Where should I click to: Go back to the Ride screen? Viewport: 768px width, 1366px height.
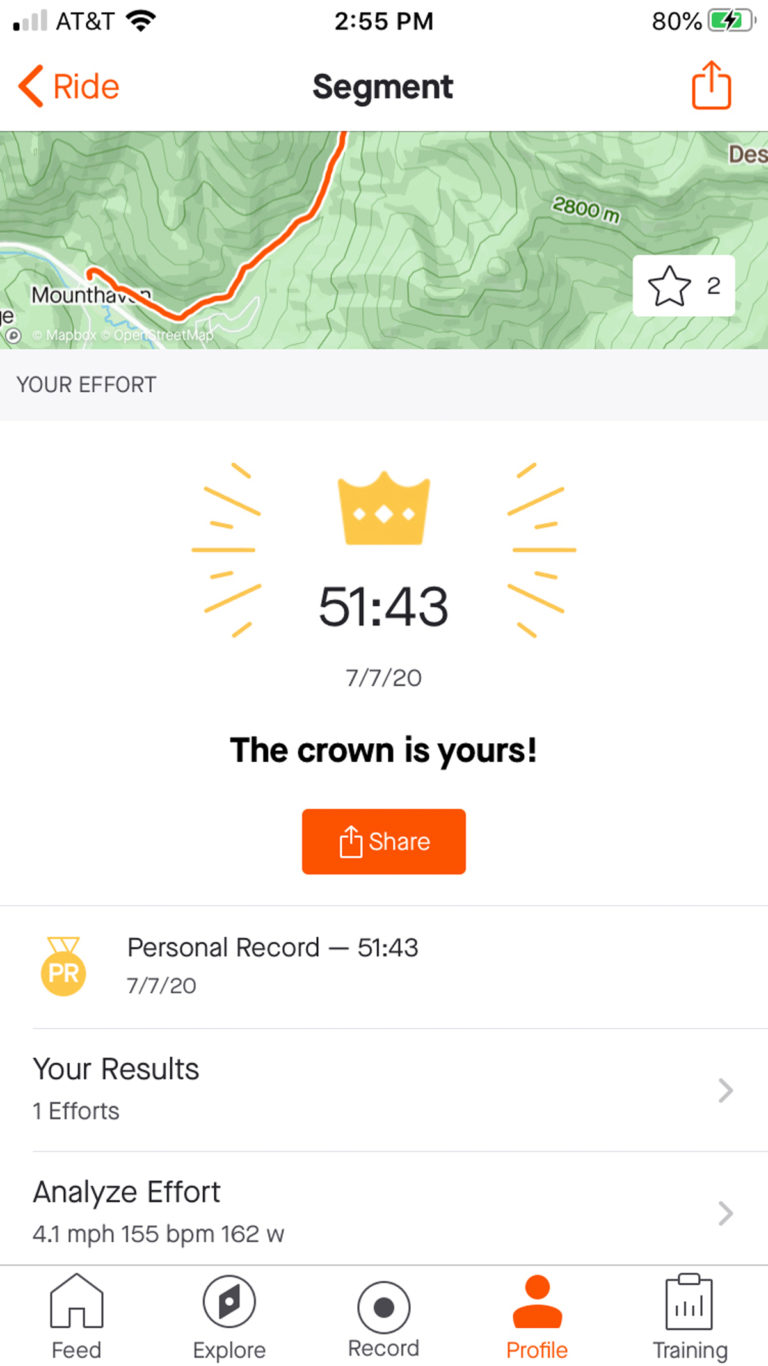tap(66, 86)
